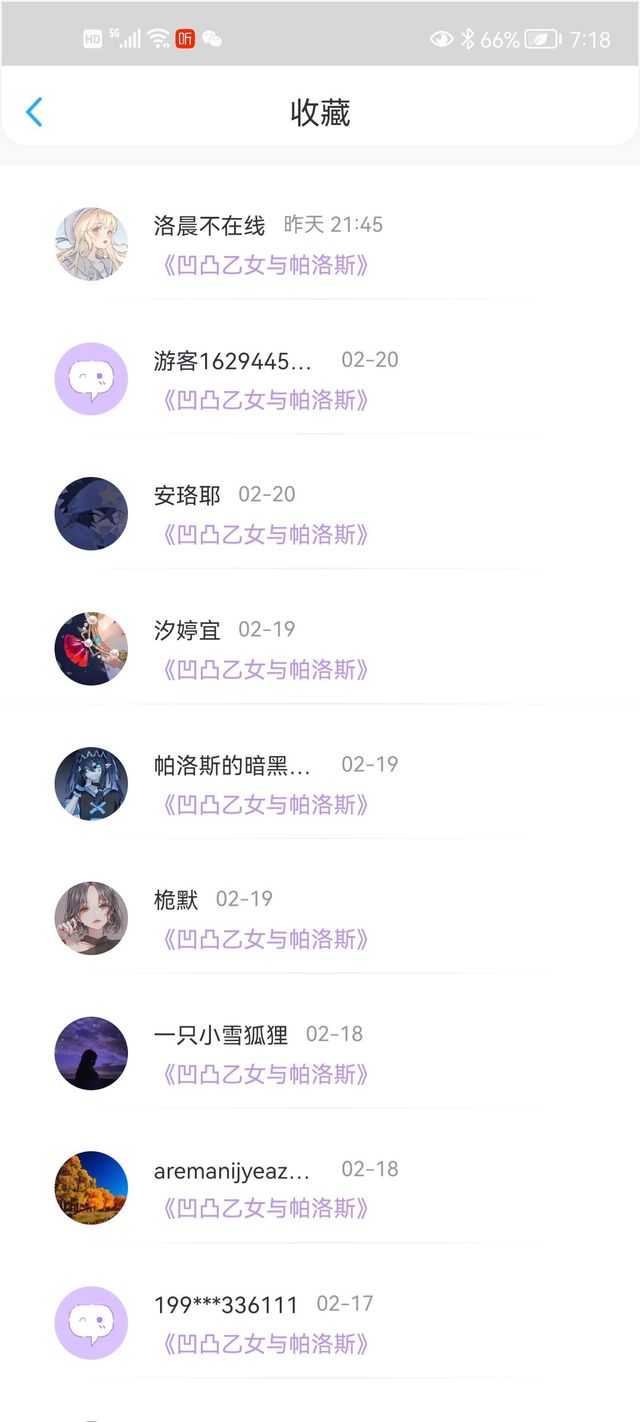Open the favorite from 安珞耶

[x=320, y=514]
